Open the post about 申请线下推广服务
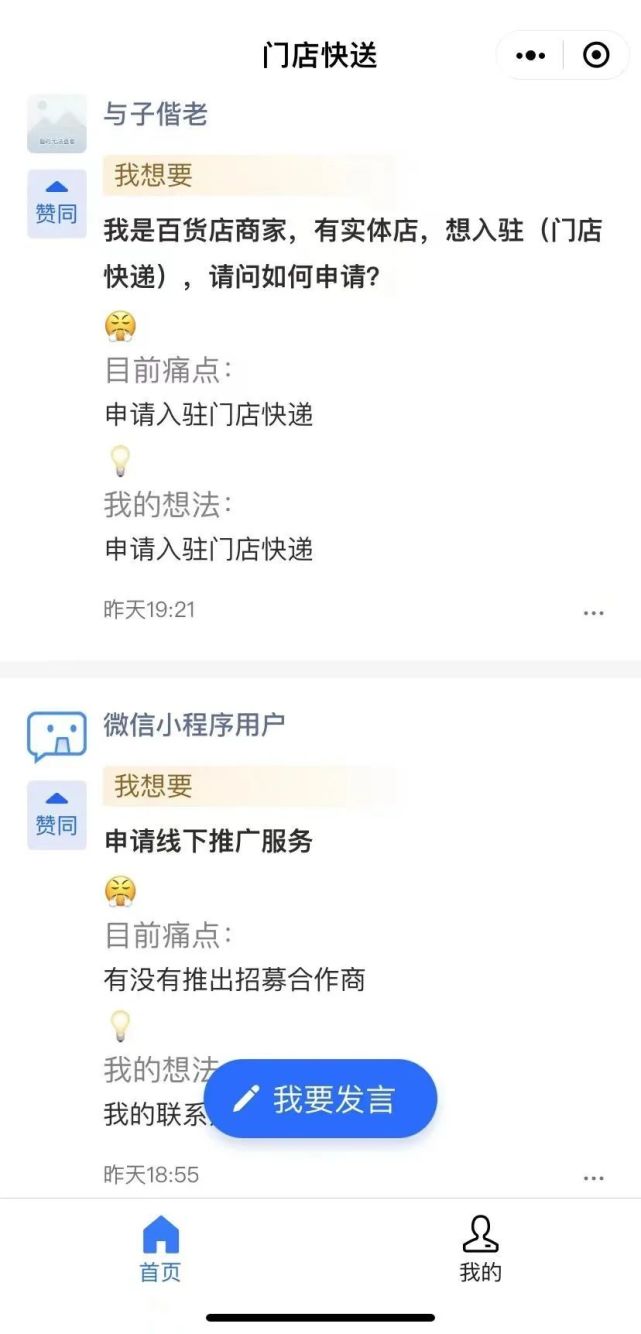The height and width of the screenshot is (1334, 641). tap(209, 841)
